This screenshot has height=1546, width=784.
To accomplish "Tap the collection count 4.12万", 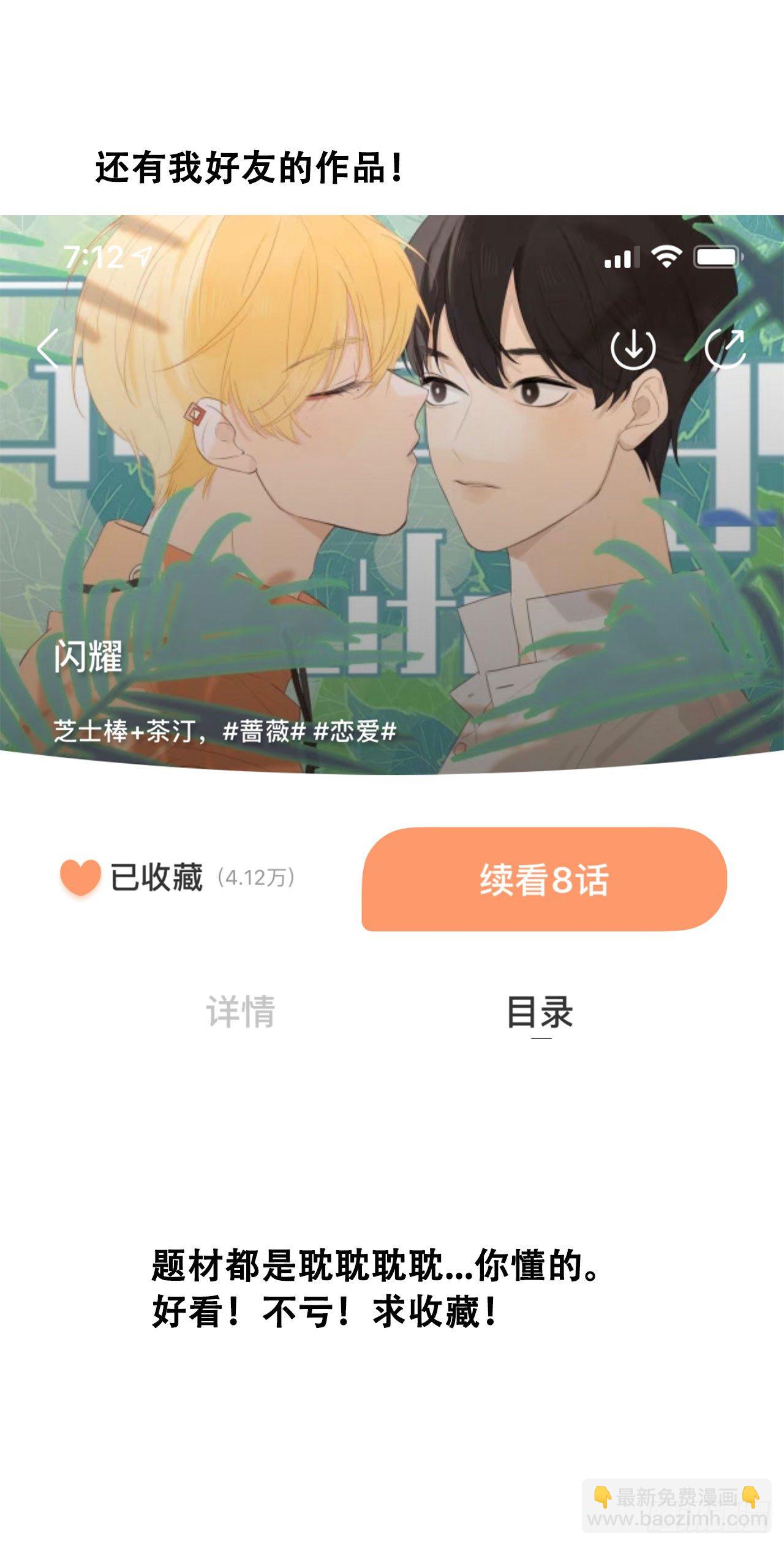I will pos(254,878).
